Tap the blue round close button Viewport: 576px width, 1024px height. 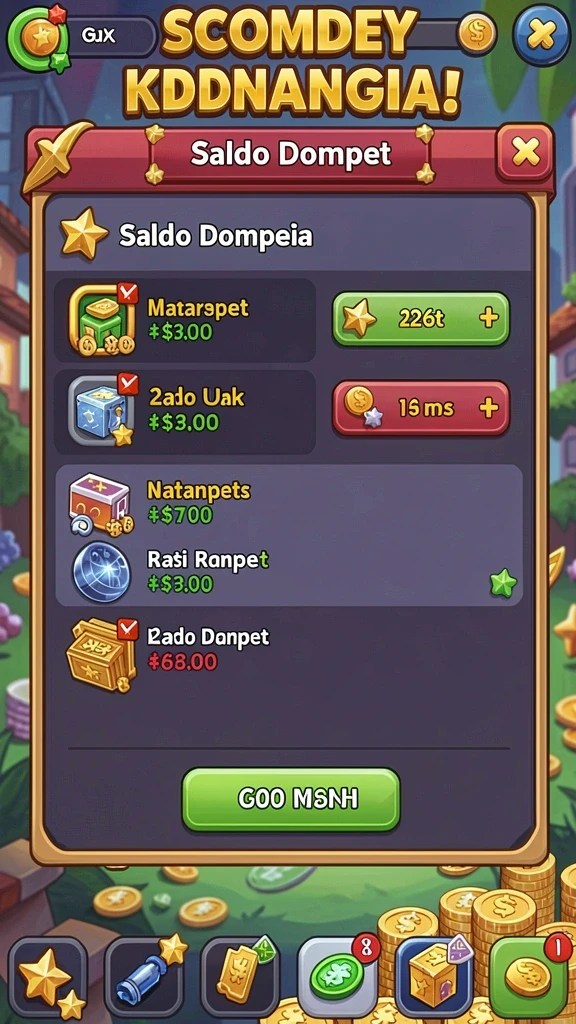[x=540, y=33]
